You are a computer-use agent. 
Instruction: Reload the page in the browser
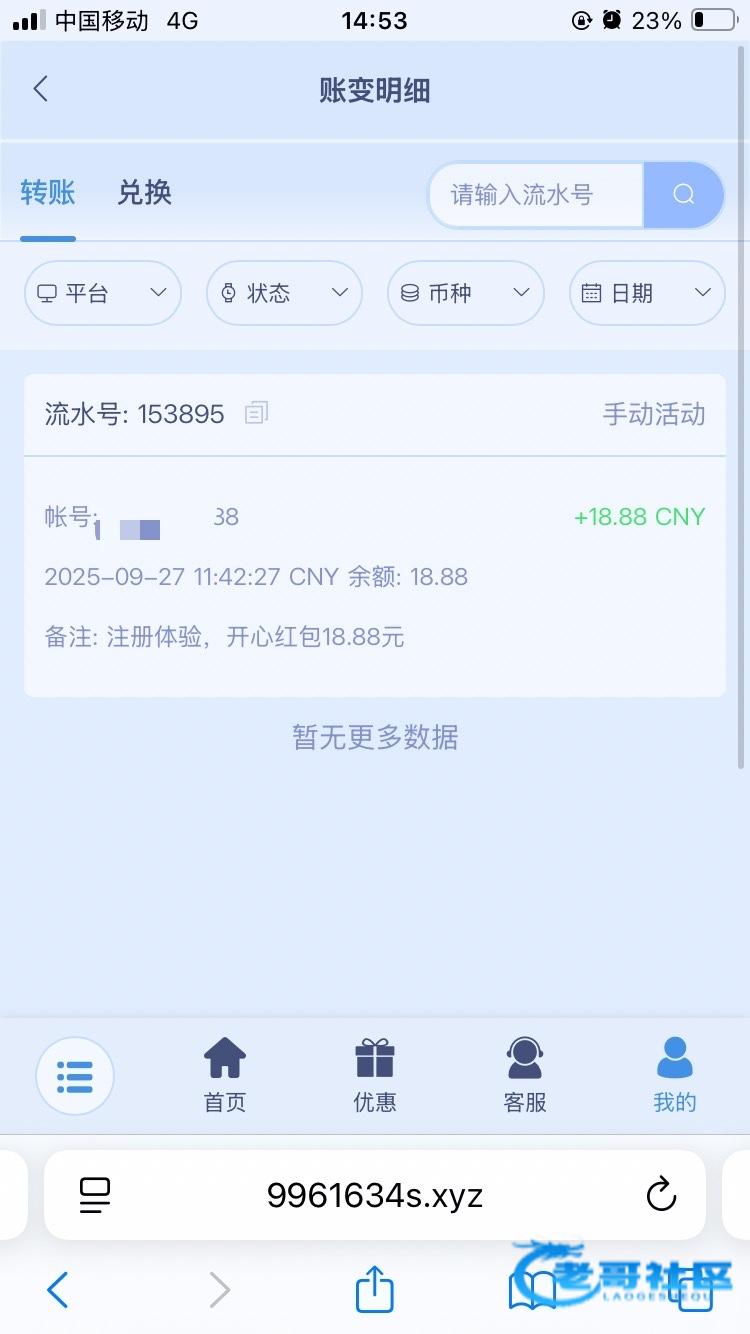coord(661,1195)
